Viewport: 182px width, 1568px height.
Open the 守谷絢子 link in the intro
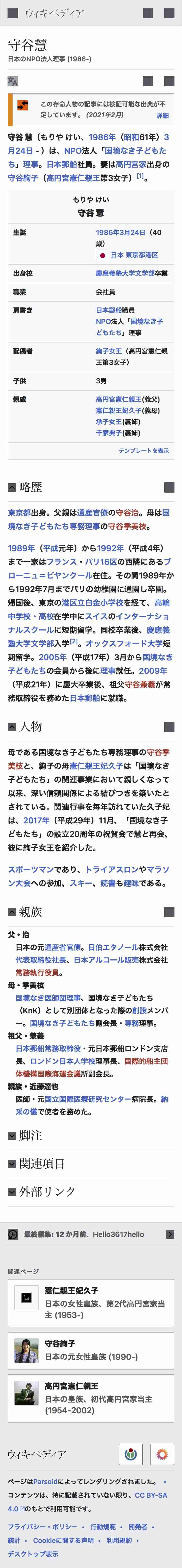click(23, 178)
